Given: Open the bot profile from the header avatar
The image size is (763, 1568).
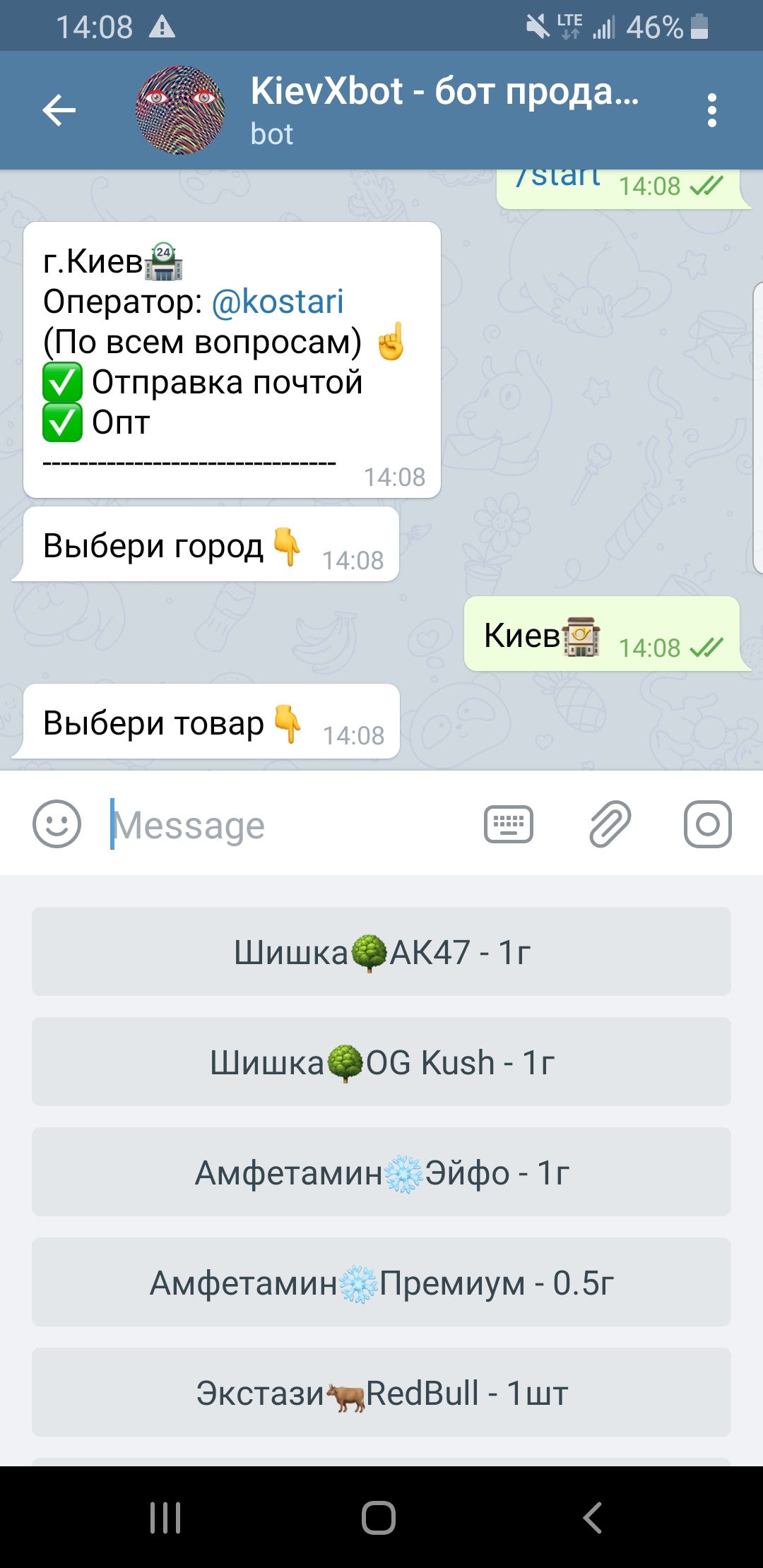Looking at the screenshot, I should tap(180, 110).
